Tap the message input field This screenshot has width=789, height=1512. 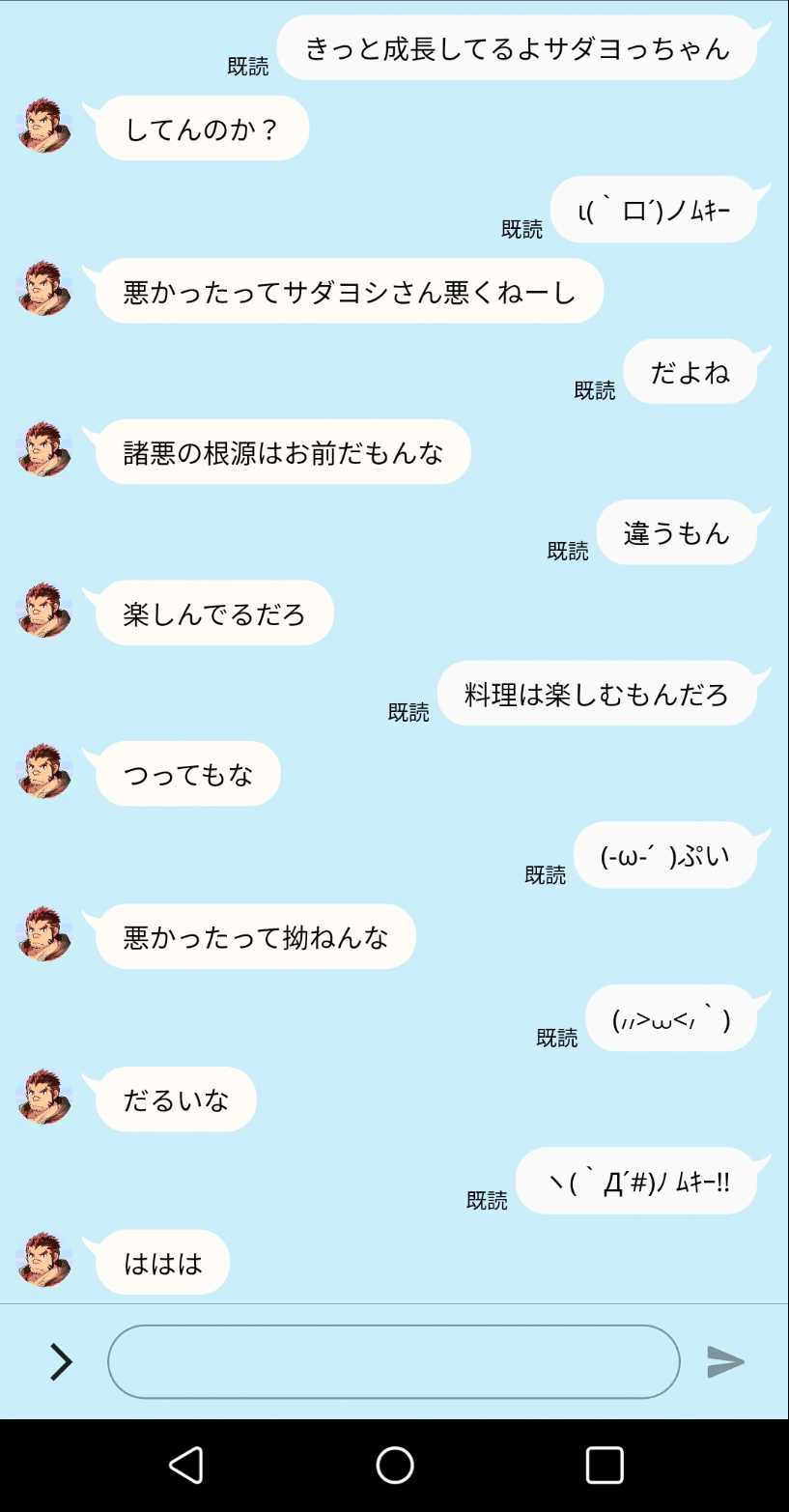pyautogui.click(x=393, y=1361)
